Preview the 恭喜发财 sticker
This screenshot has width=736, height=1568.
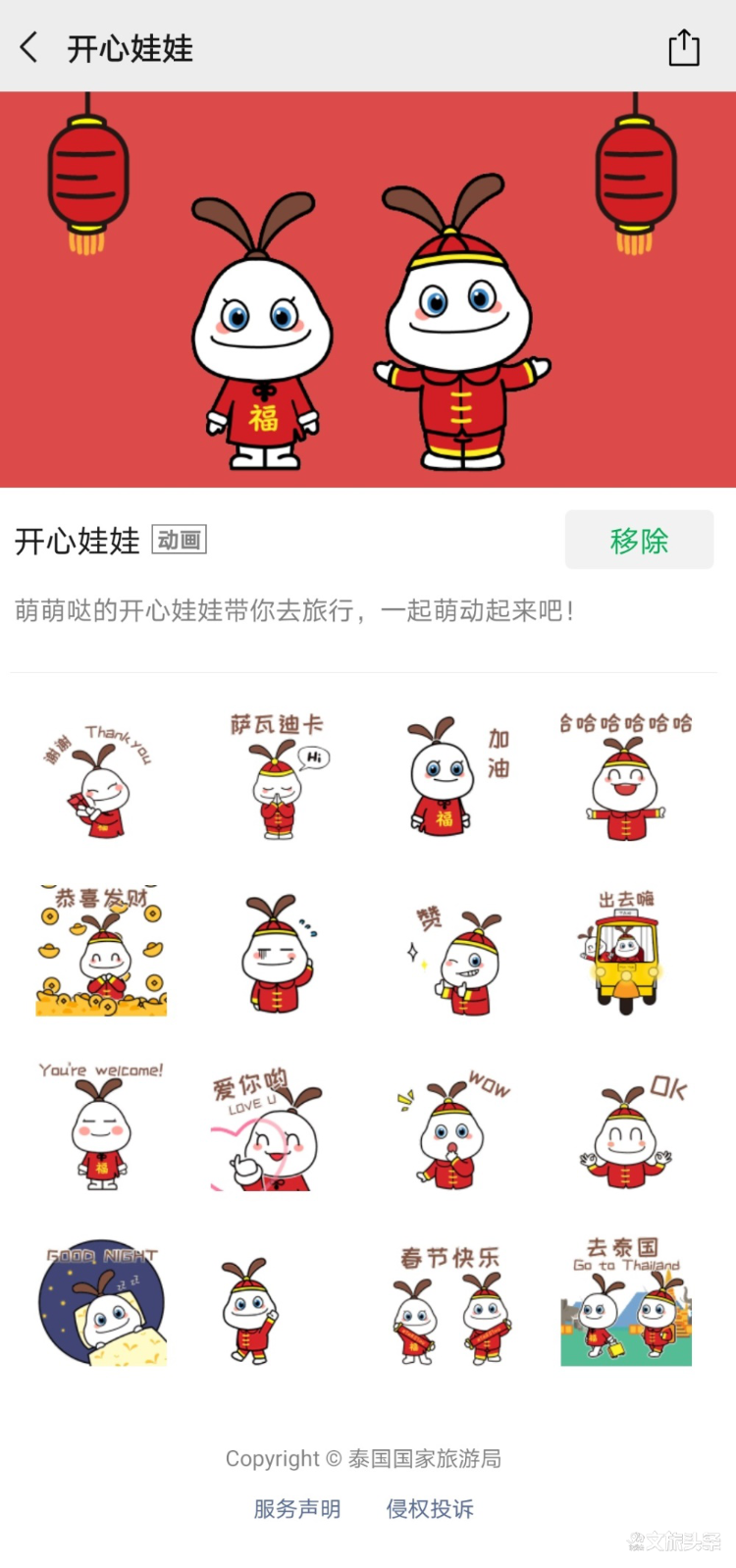(101, 951)
